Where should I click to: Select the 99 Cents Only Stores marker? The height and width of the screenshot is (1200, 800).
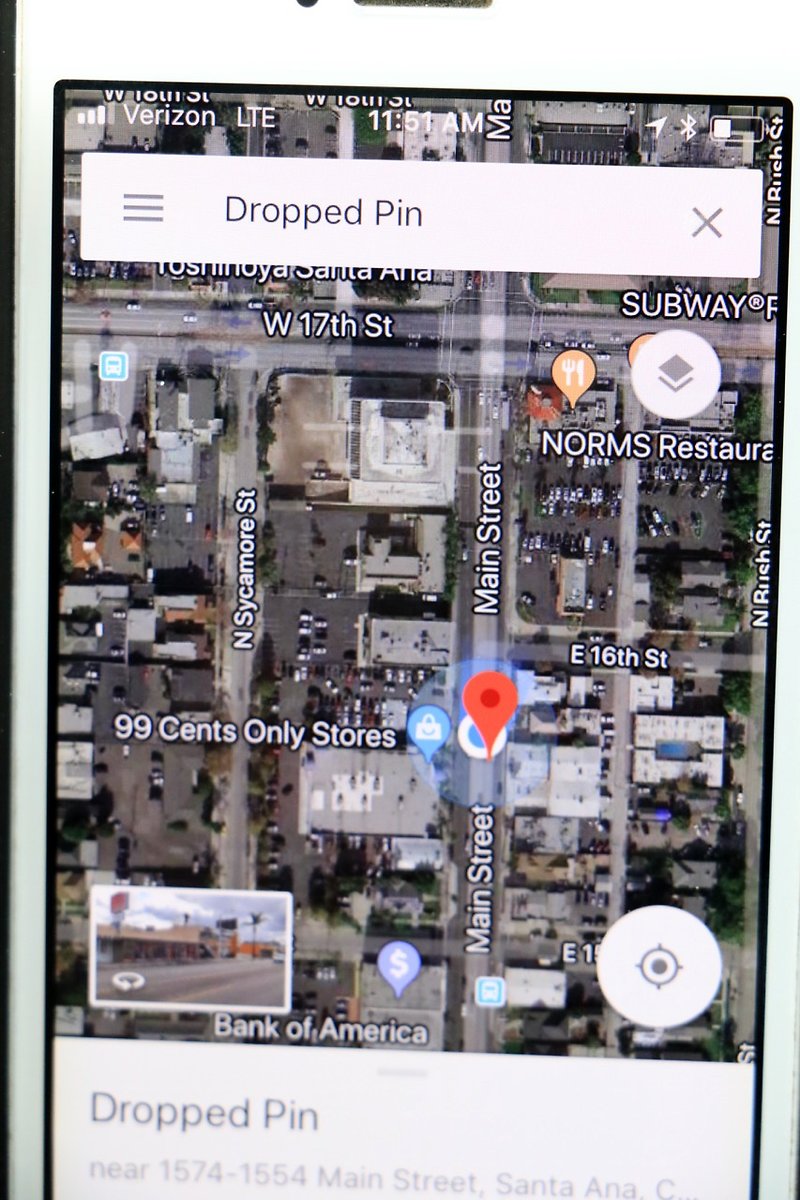(431, 729)
